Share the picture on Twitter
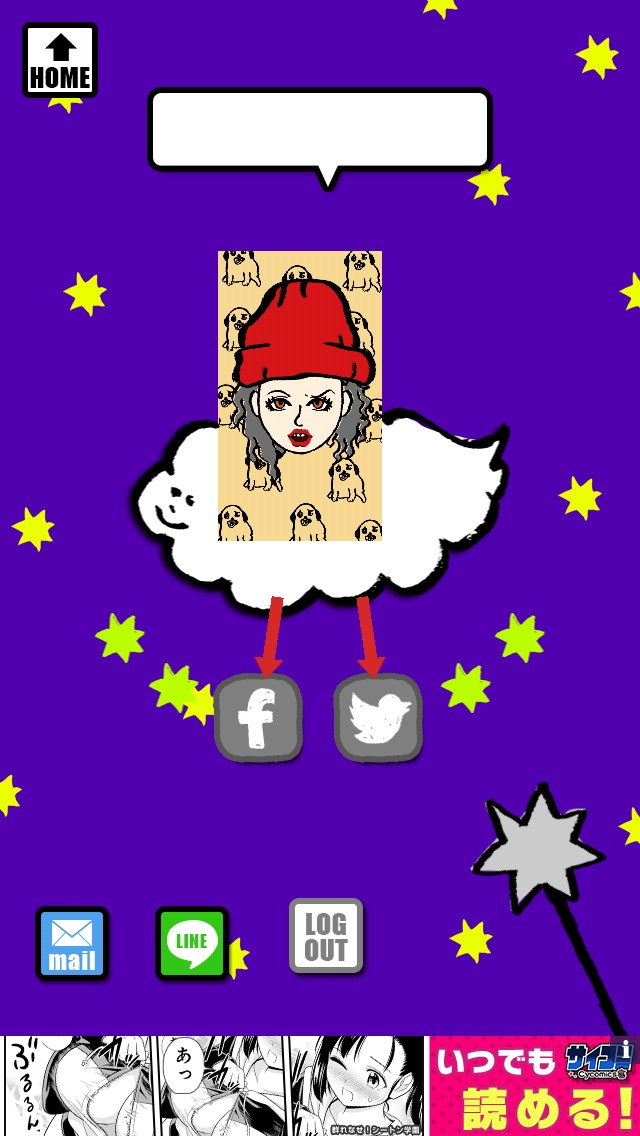 point(377,718)
